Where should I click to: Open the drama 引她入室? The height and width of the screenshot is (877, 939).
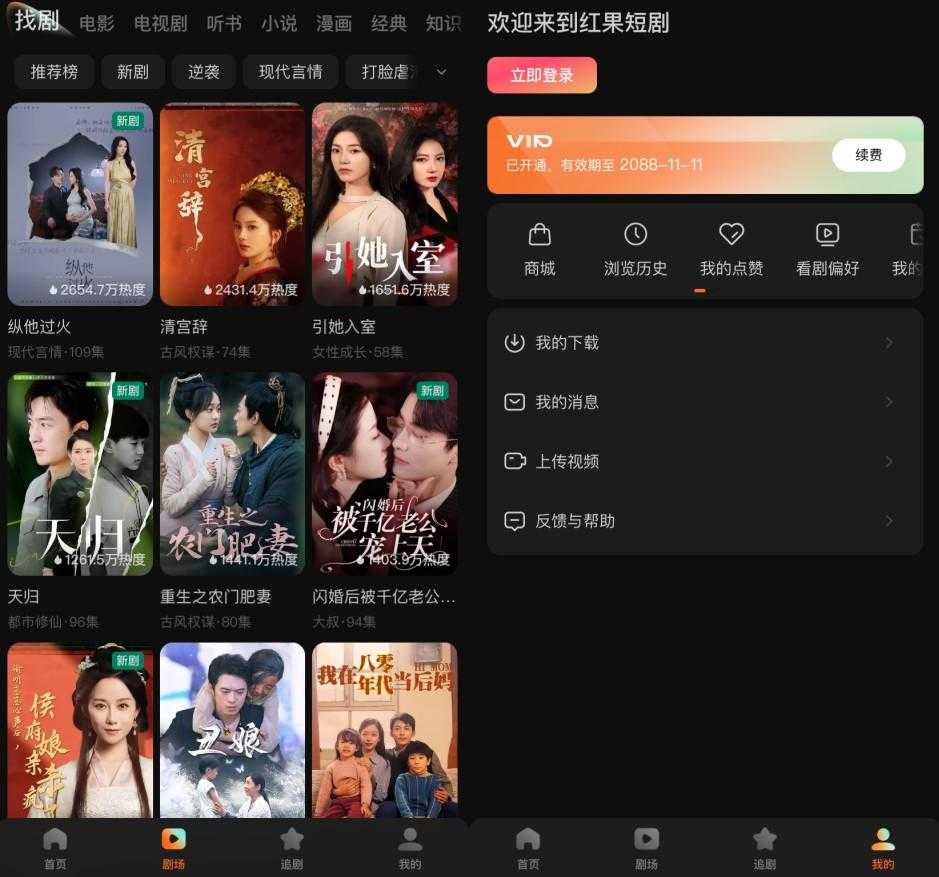point(384,205)
